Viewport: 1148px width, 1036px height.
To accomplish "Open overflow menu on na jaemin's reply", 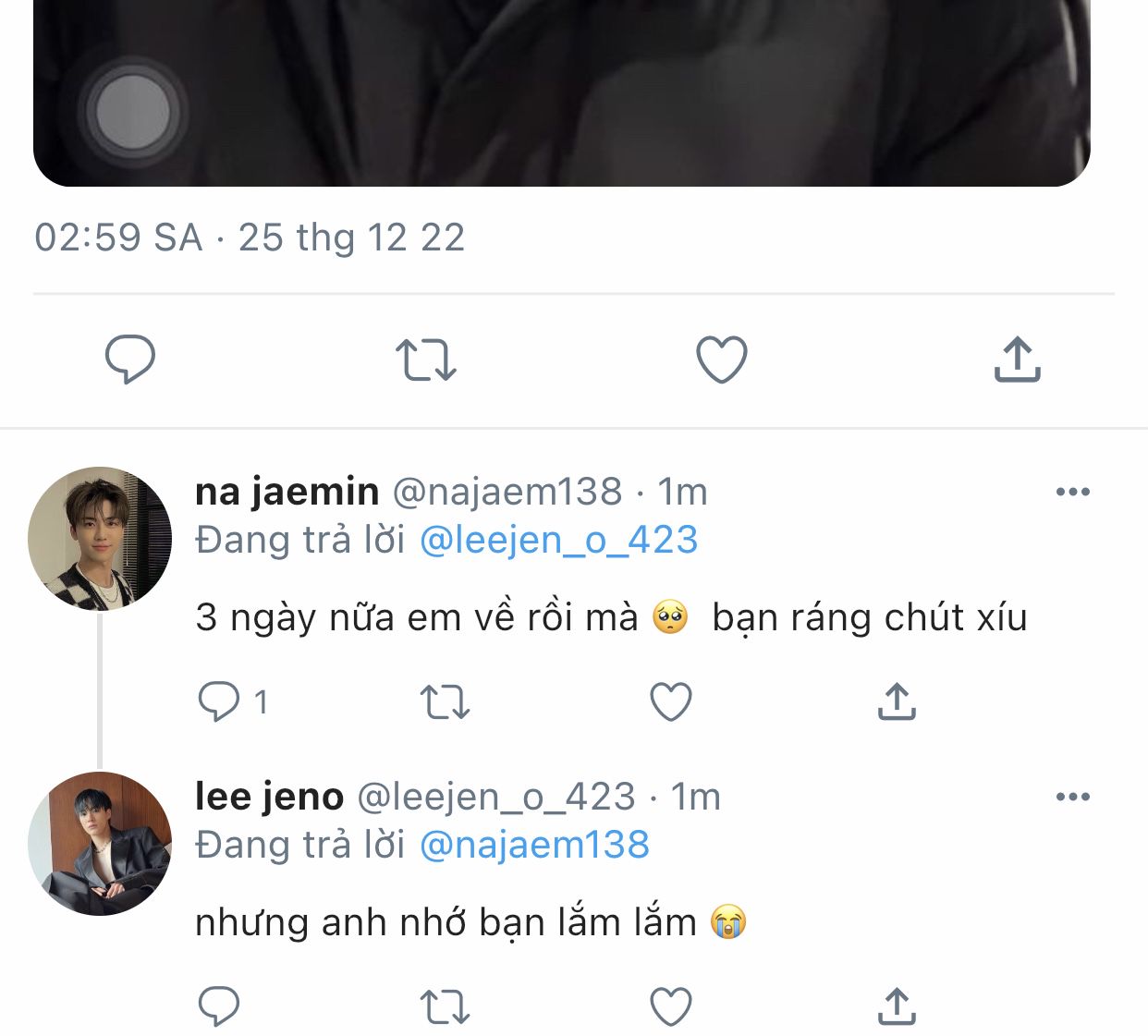I will click(1072, 492).
